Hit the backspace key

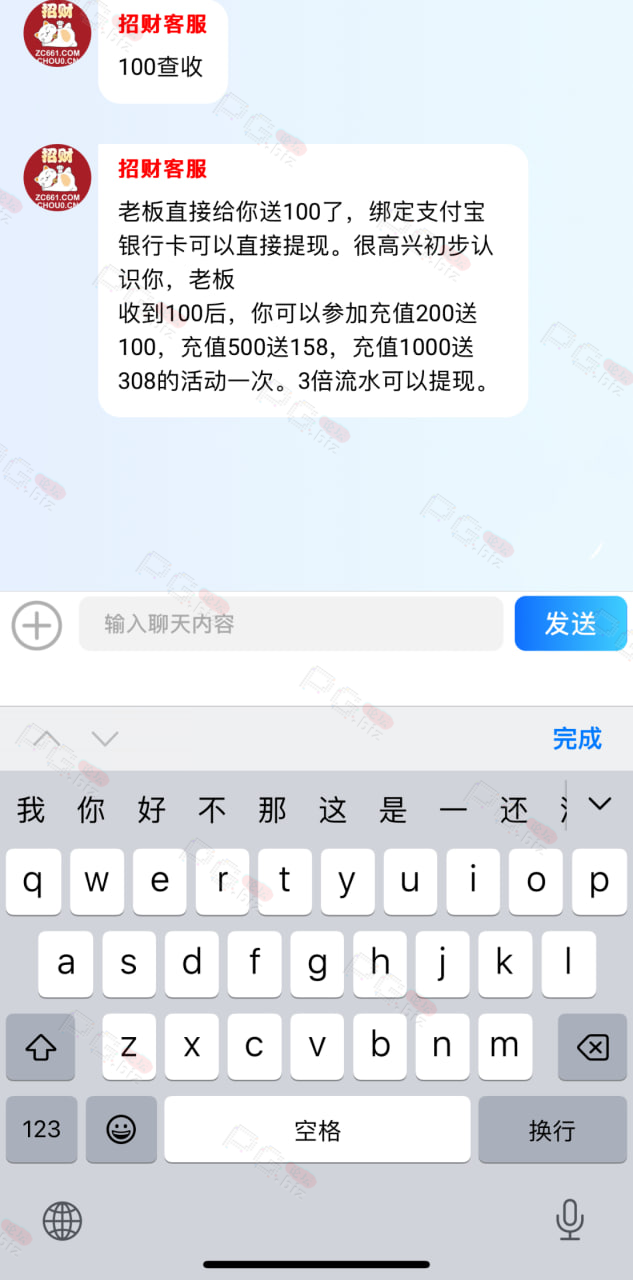tap(593, 1047)
